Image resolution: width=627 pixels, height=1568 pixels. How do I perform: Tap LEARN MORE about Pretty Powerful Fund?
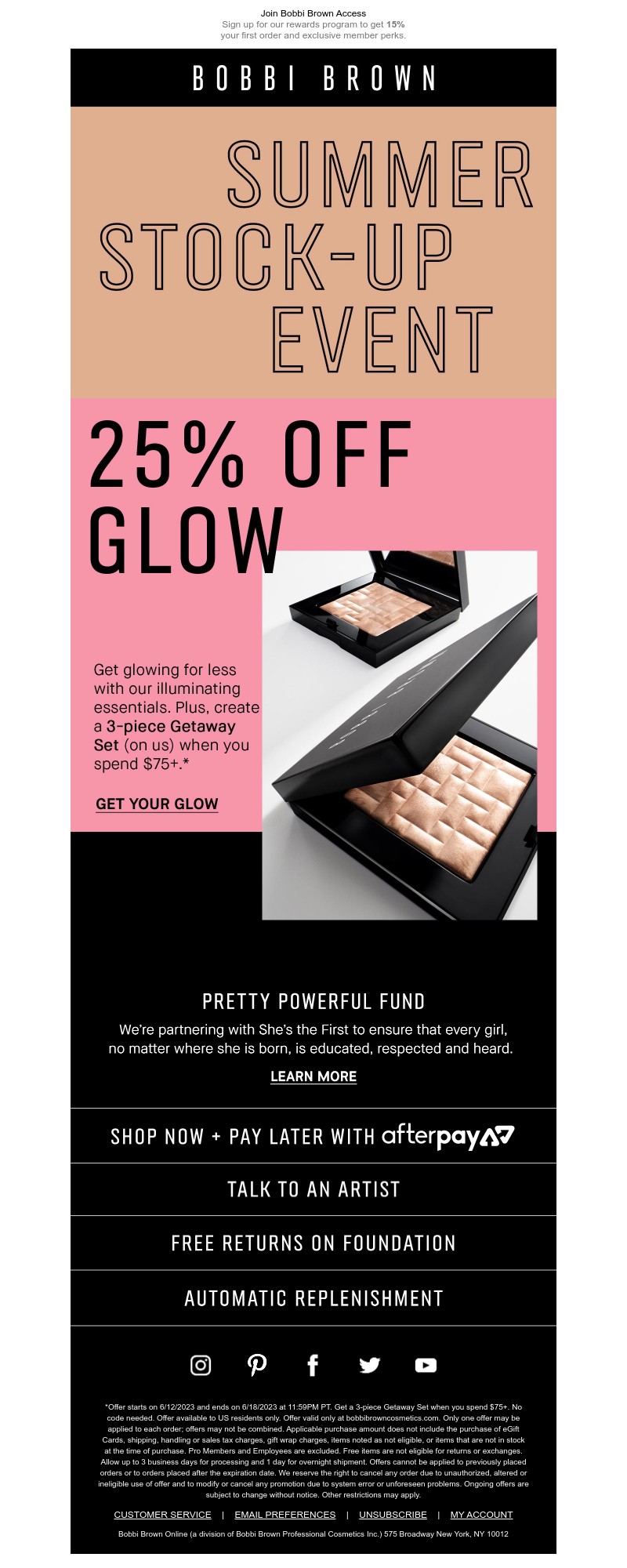click(313, 1076)
